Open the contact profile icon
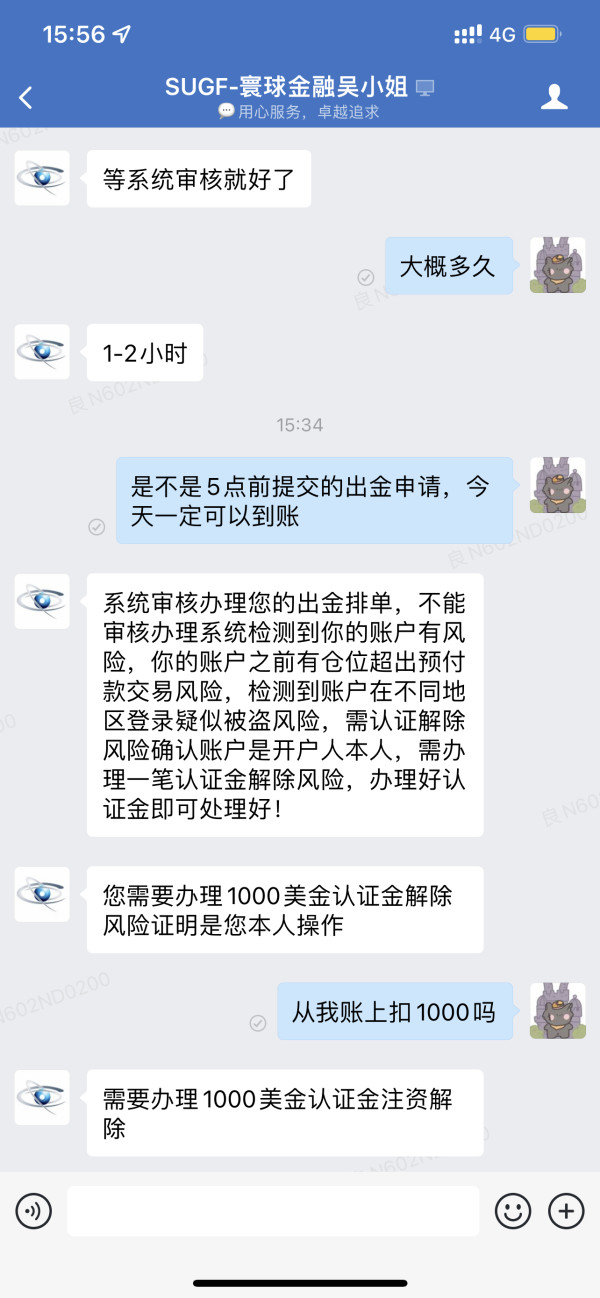 tap(554, 96)
